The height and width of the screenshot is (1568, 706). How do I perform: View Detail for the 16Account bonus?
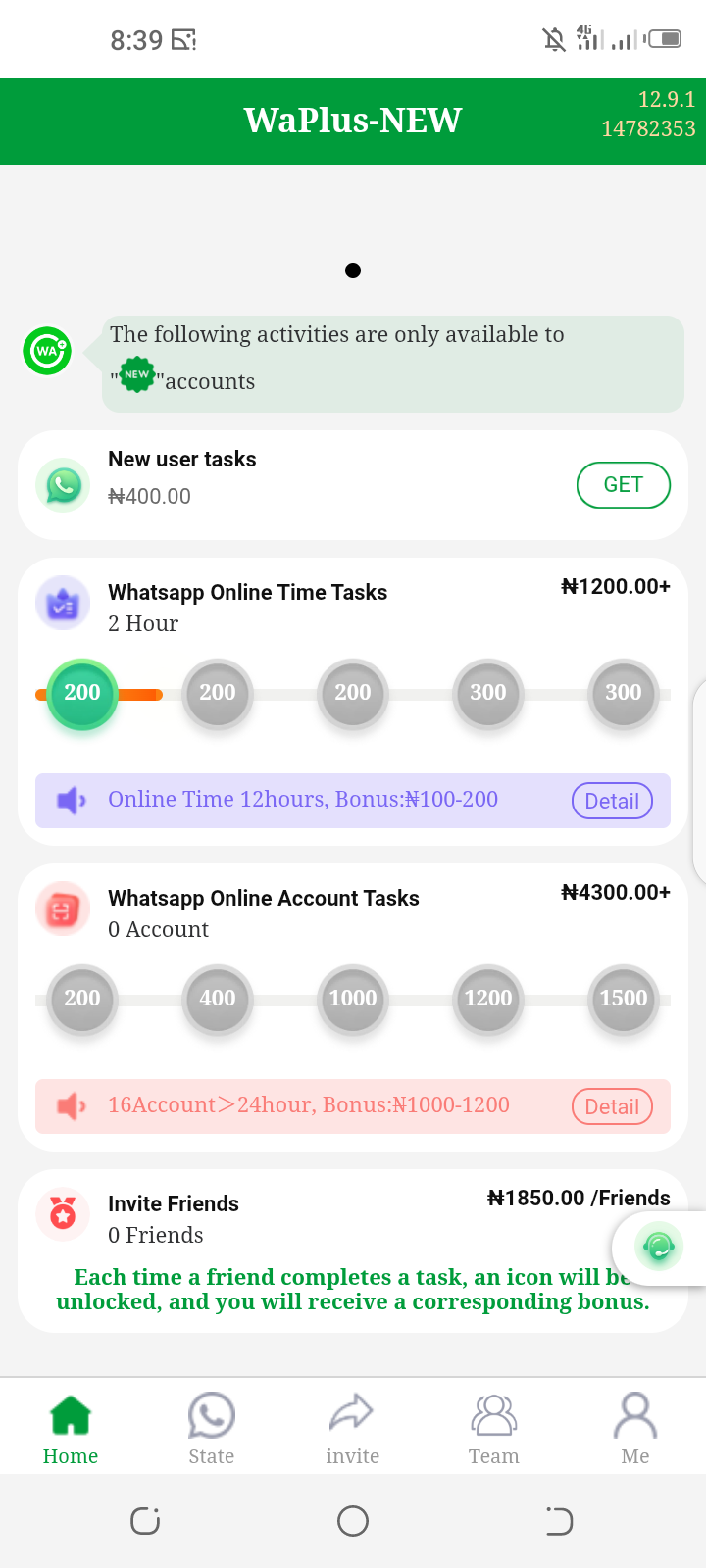(612, 1106)
